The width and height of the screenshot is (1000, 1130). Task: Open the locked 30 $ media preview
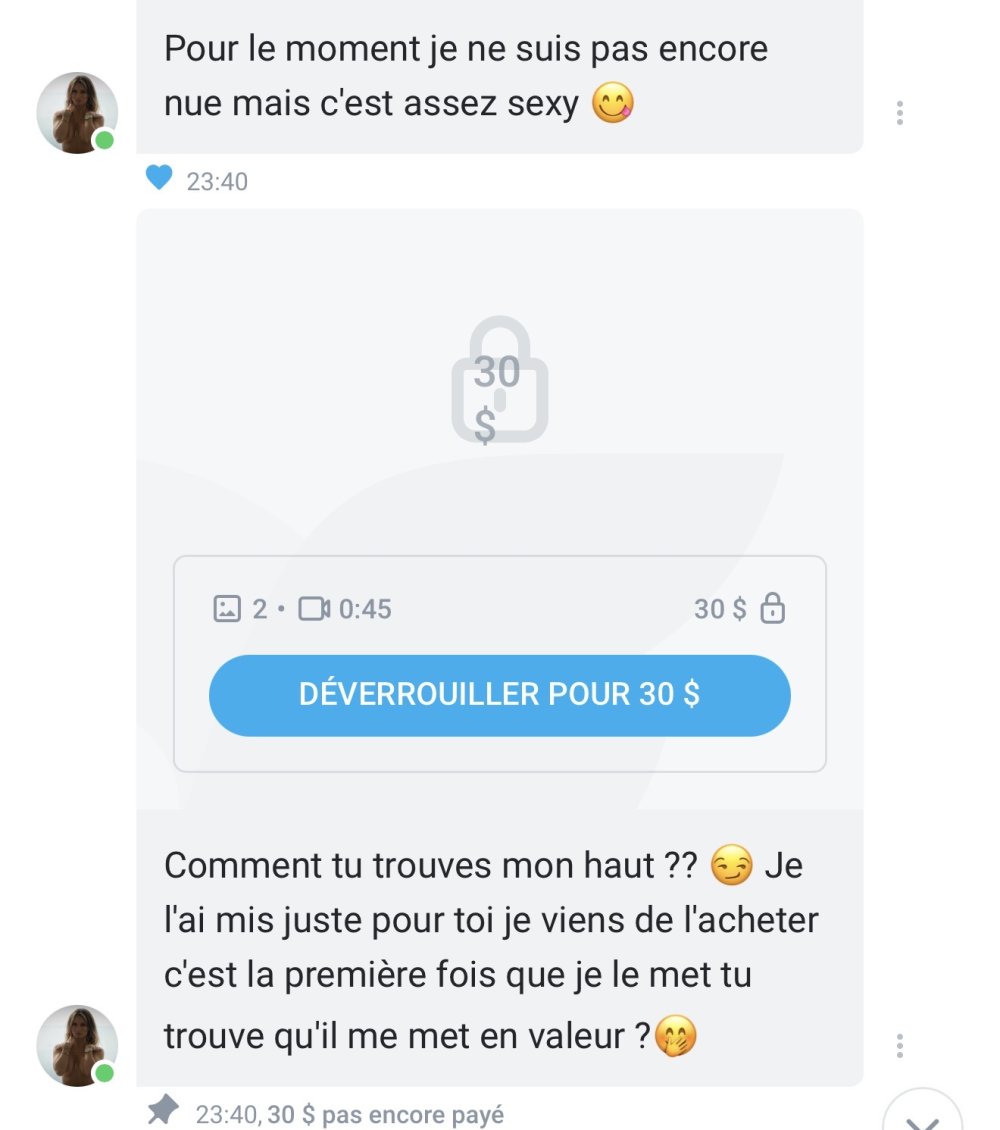(499, 380)
